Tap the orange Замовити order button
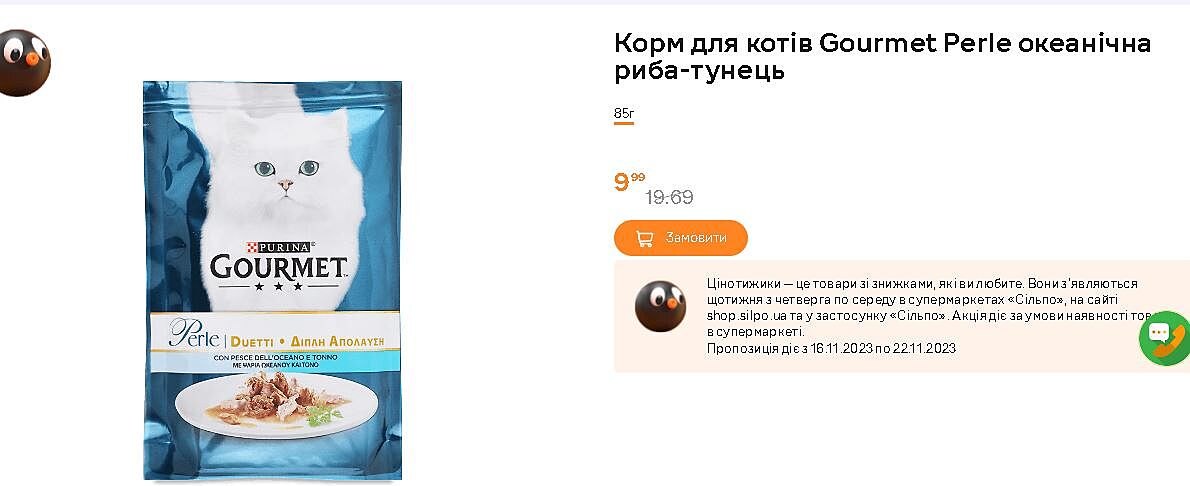This screenshot has height=486, width=1190. [x=681, y=238]
